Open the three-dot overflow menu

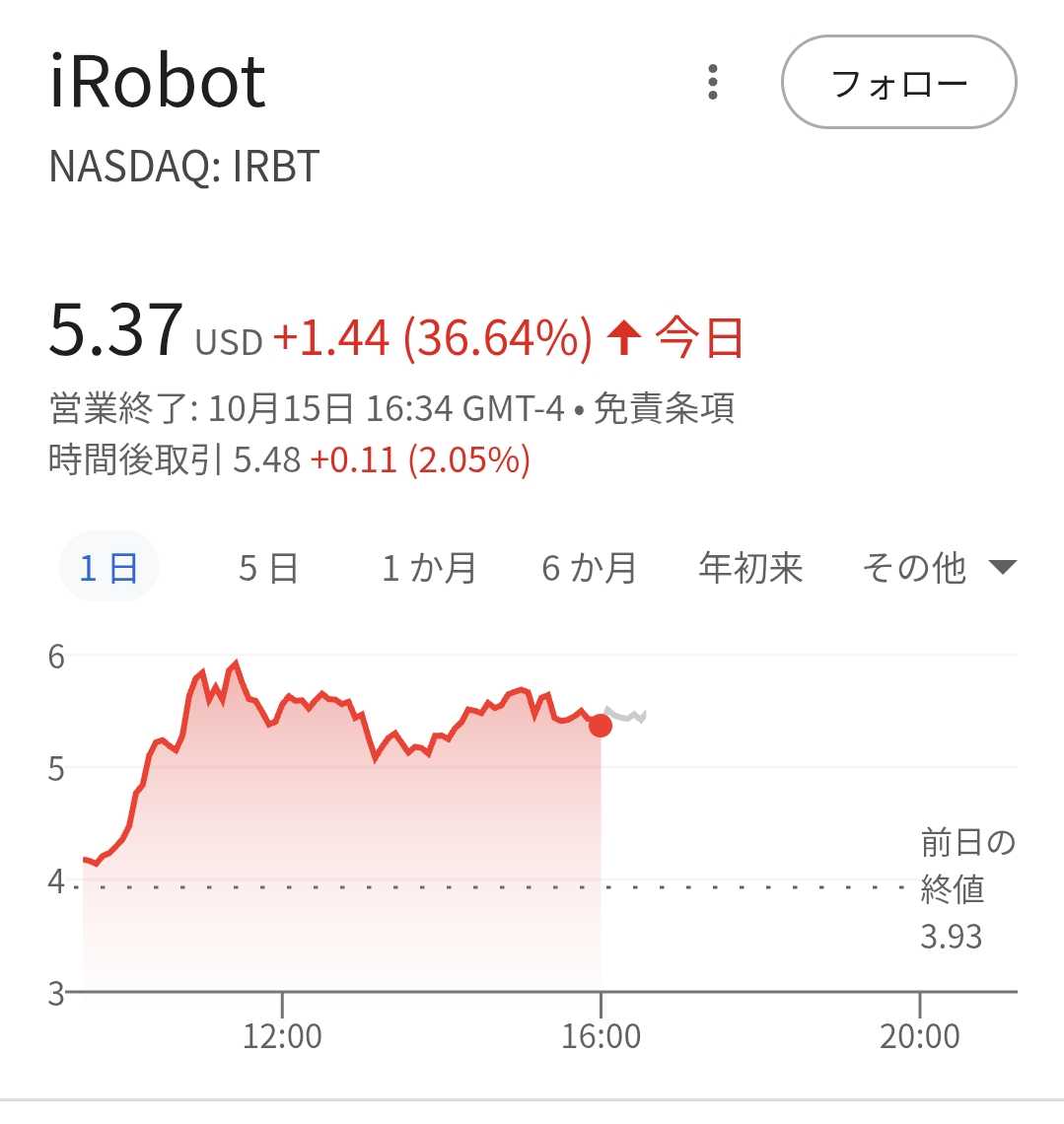point(713,82)
